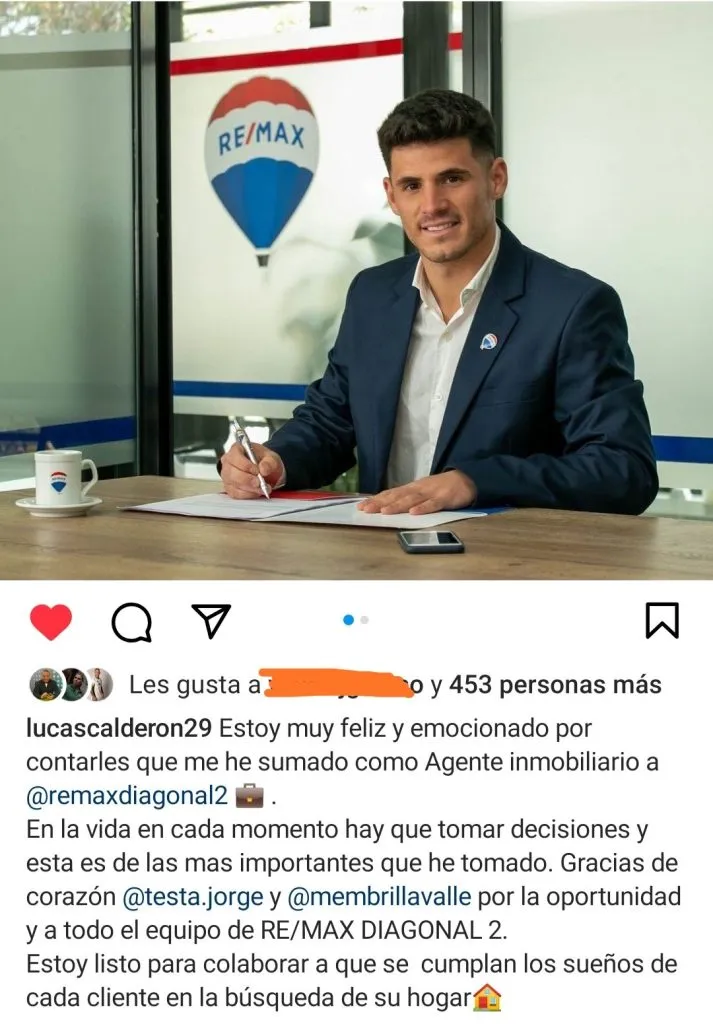Save the post with the bookmark icon
The image size is (713, 1024).
[x=661, y=620]
